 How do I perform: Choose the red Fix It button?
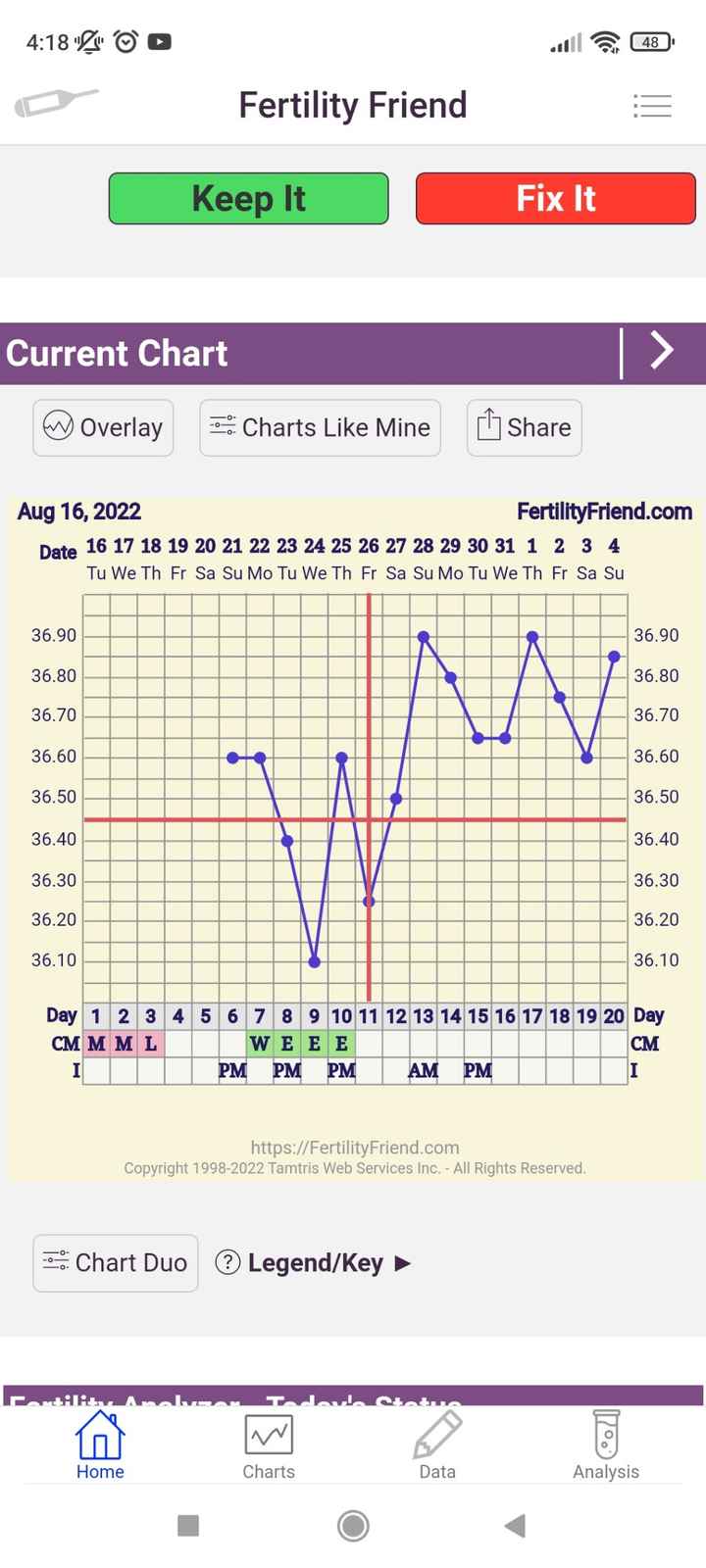555,199
